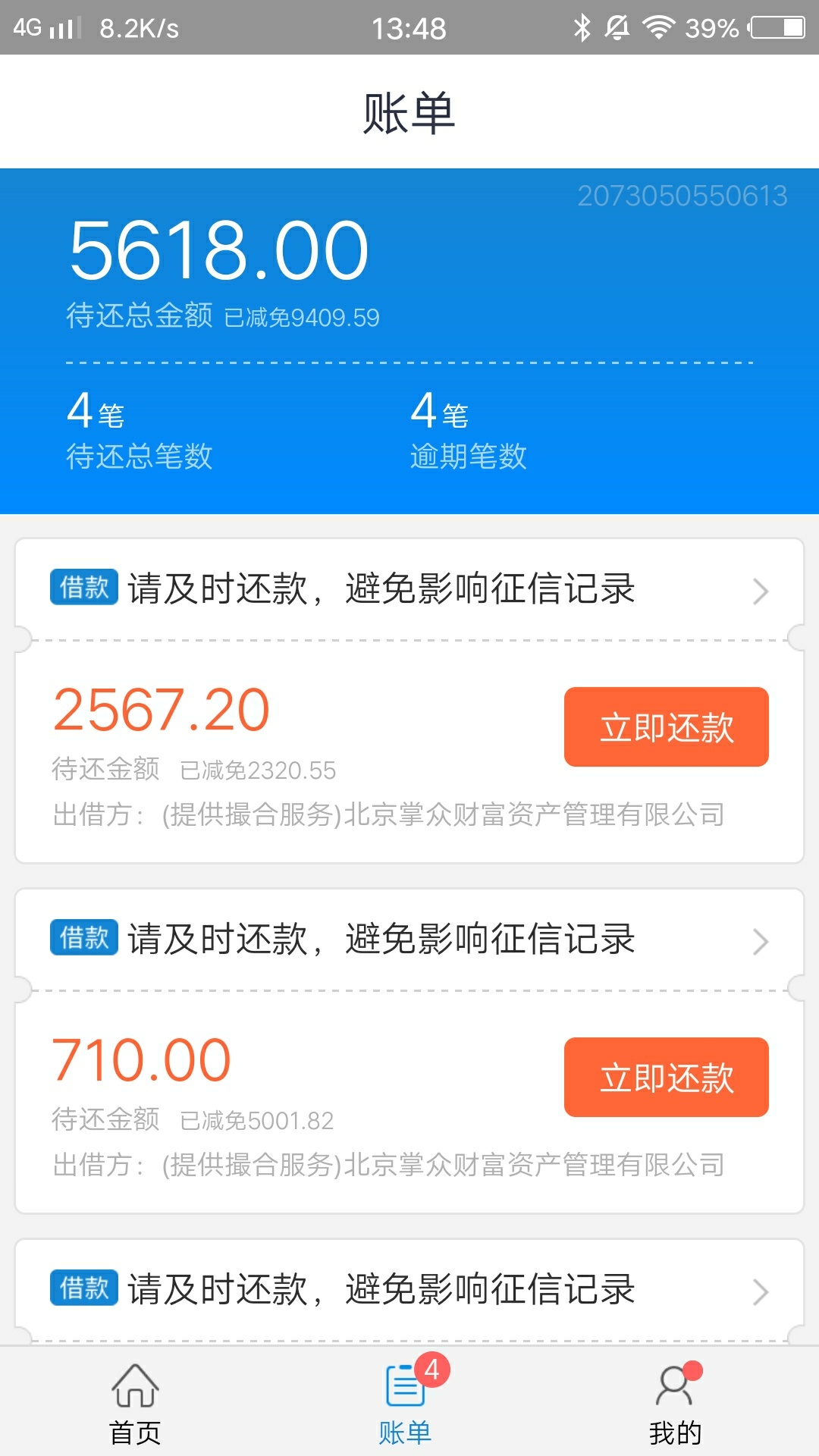Image resolution: width=819 pixels, height=1456 pixels.
Task: Open details of the 2567.20 loan reminder
Action: click(409, 590)
